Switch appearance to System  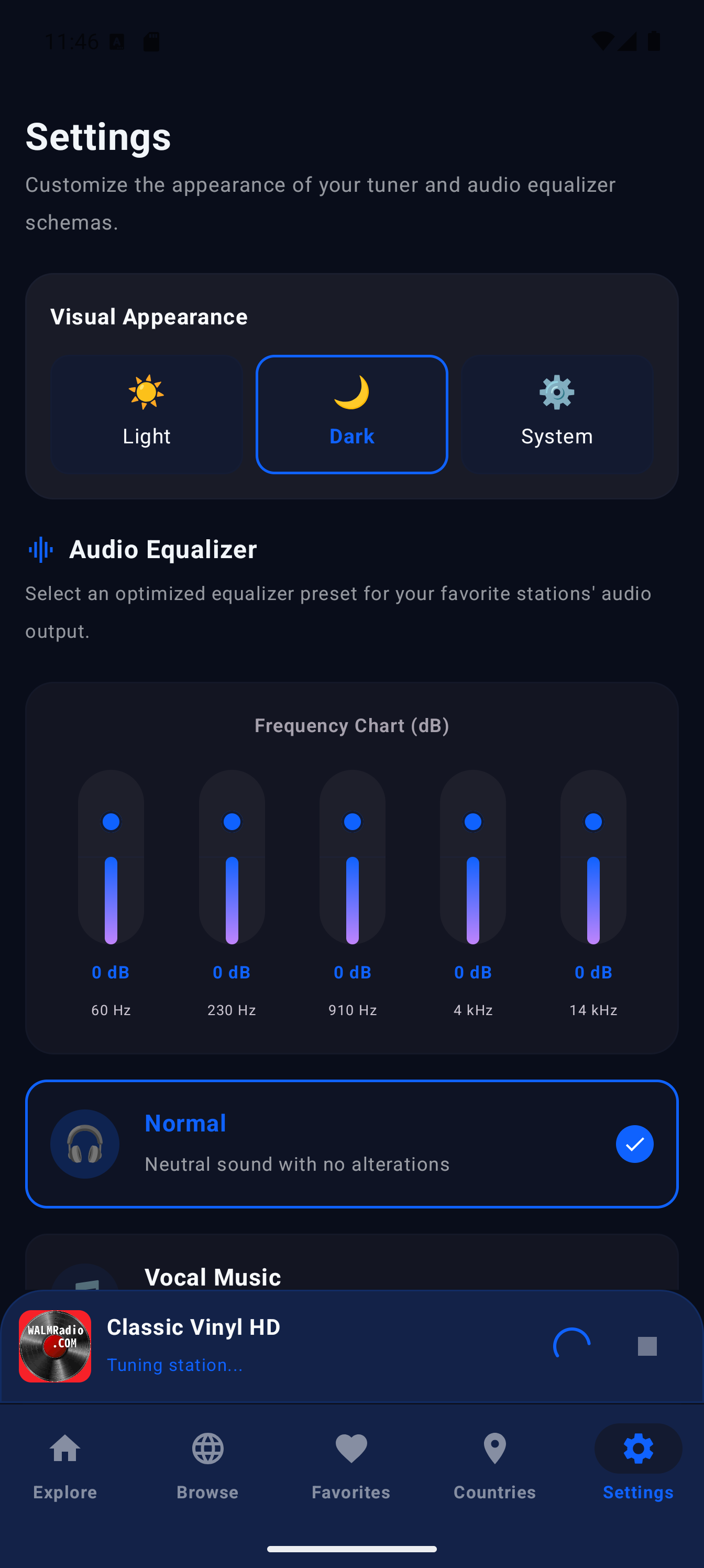pos(557,414)
